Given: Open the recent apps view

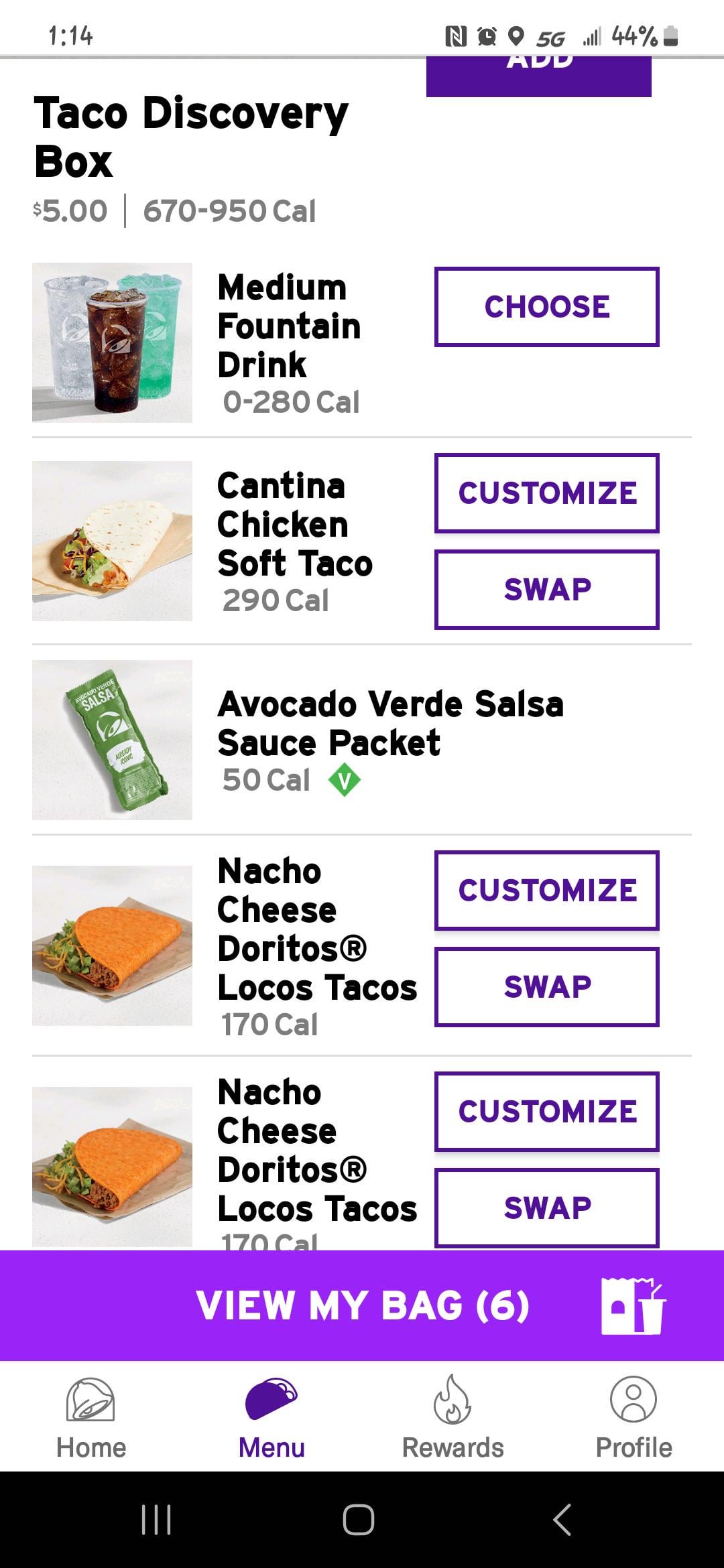Looking at the screenshot, I should click(157, 1520).
